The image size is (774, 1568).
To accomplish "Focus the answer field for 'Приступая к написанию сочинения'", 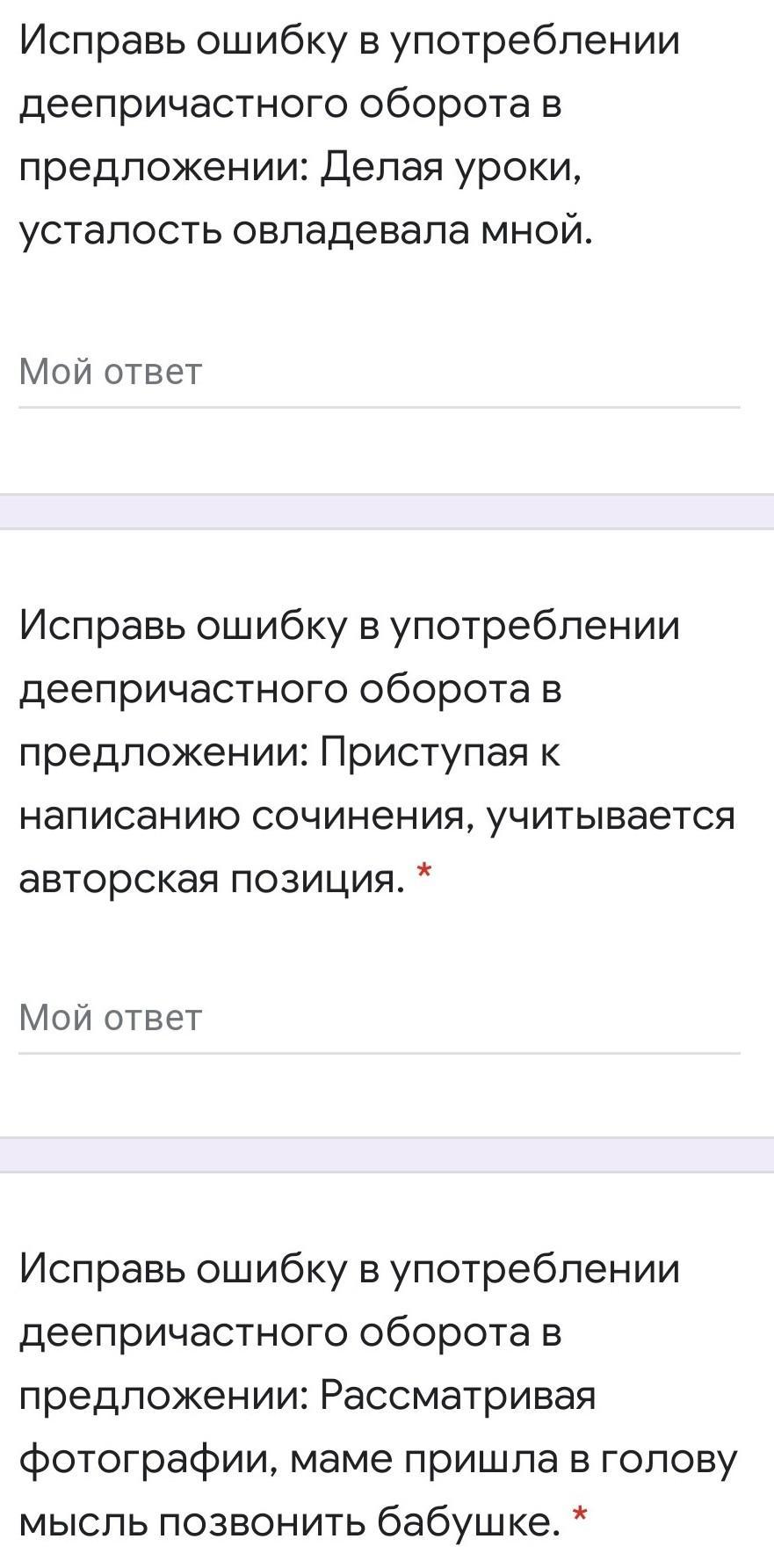I will point(379,1019).
